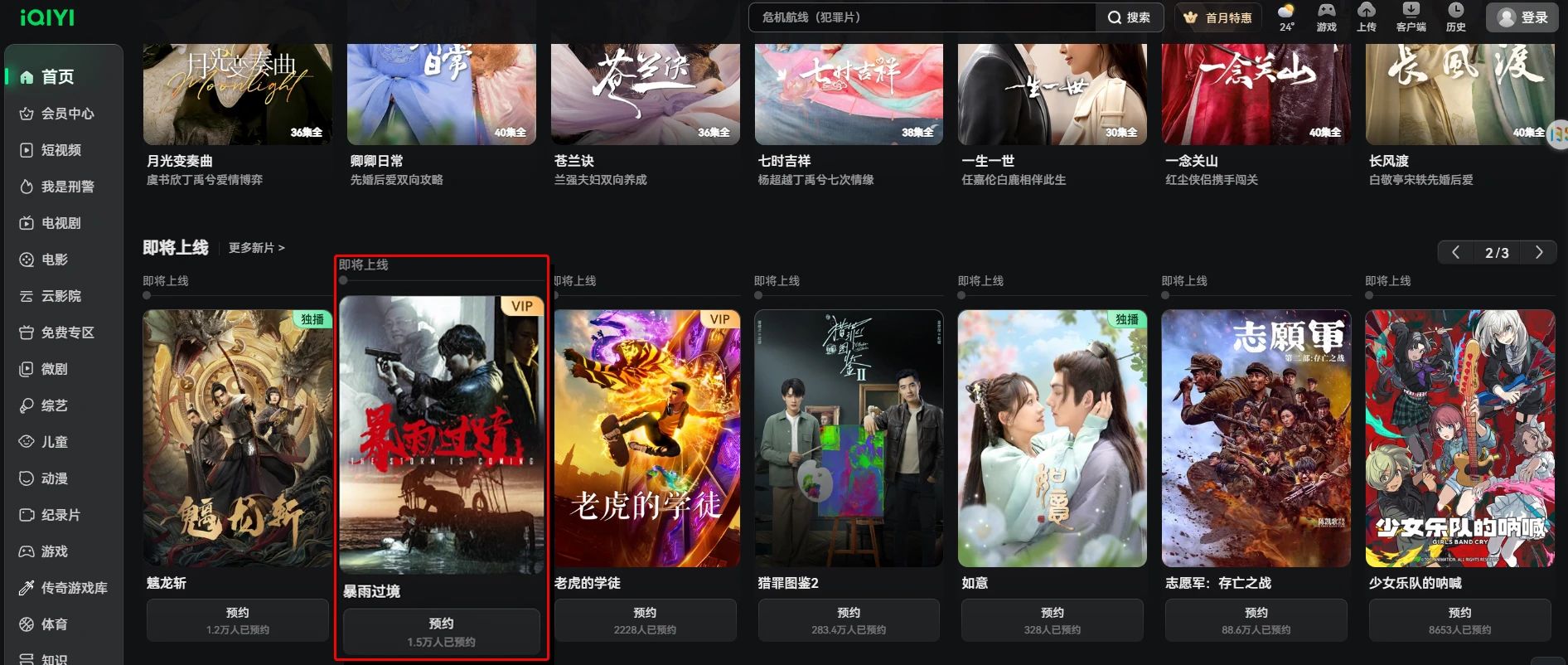Open the 历史 watch history icon
The height and width of the screenshot is (665, 1568).
click(1455, 17)
